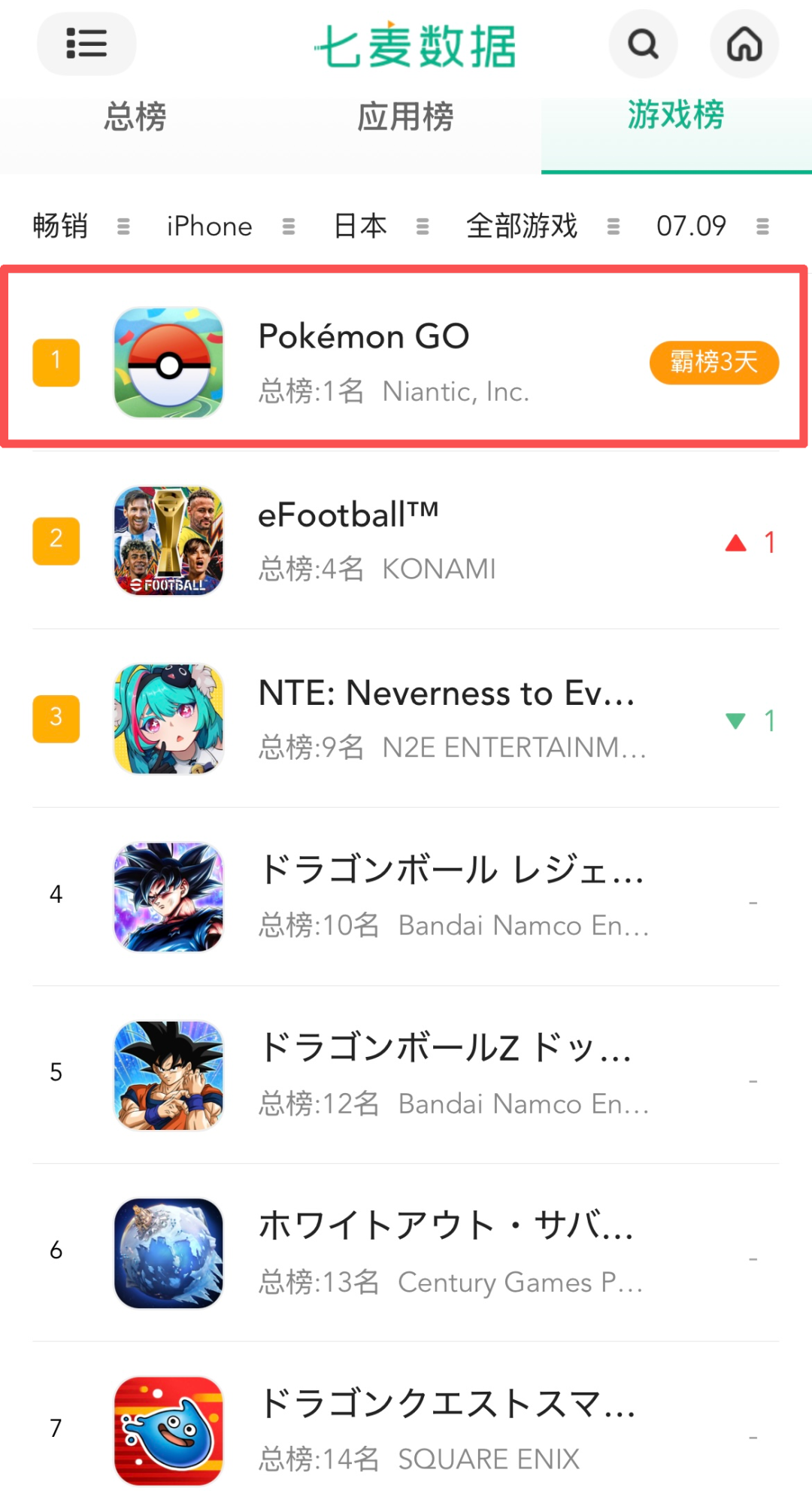Open the search icon

tap(643, 44)
